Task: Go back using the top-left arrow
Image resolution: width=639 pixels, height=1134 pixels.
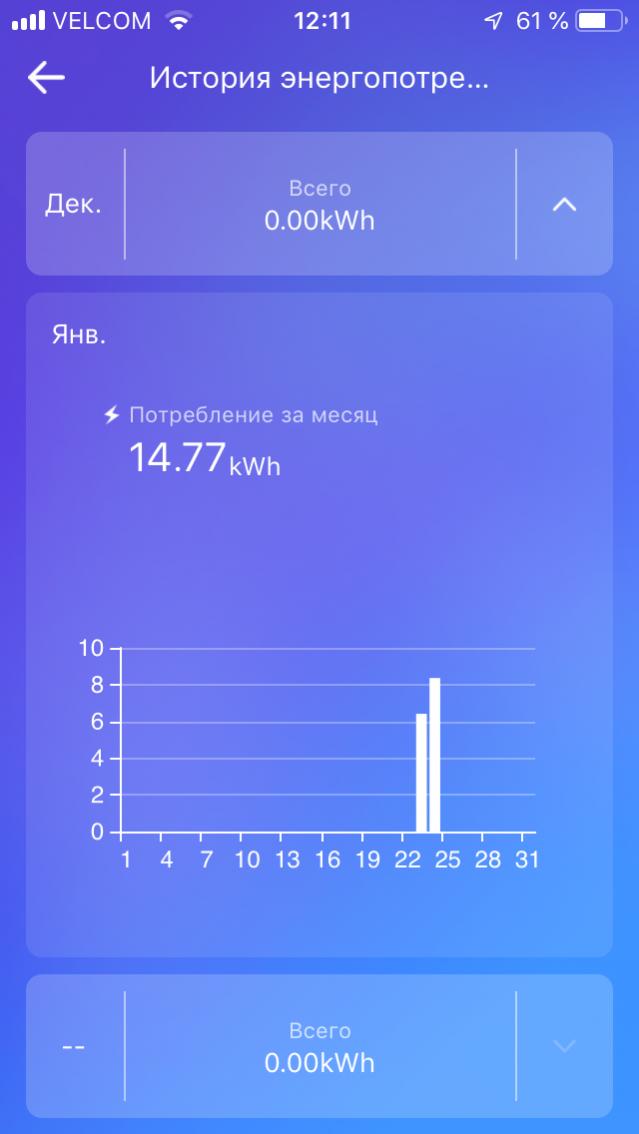Action: coord(46,78)
